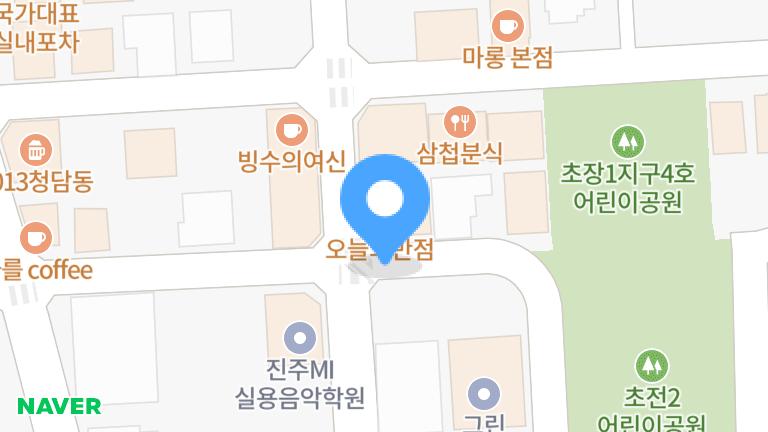
Task: Open the 마롱 본점 cafe marker
Action: pyautogui.click(x=507, y=25)
